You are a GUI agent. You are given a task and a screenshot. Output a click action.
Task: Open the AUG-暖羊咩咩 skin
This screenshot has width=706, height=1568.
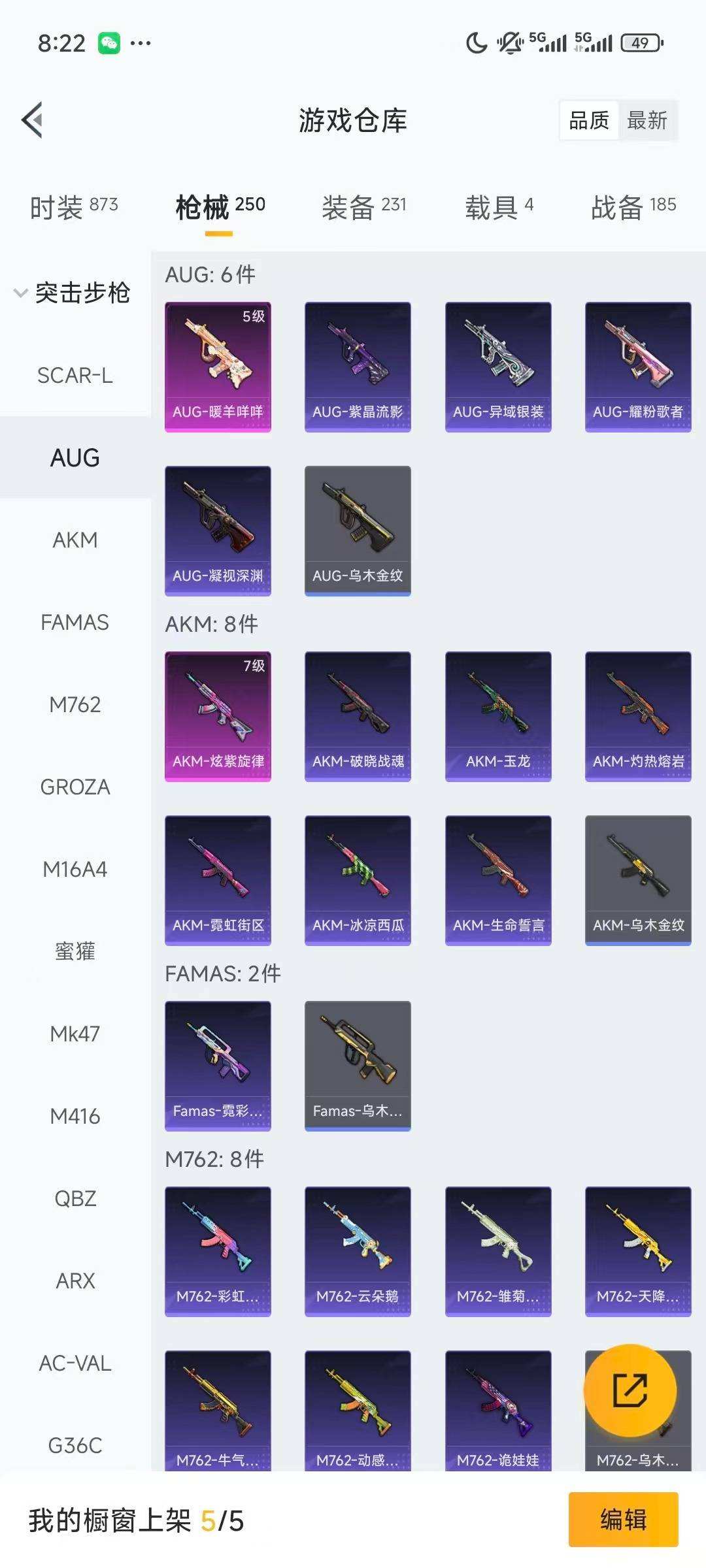click(218, 366)
